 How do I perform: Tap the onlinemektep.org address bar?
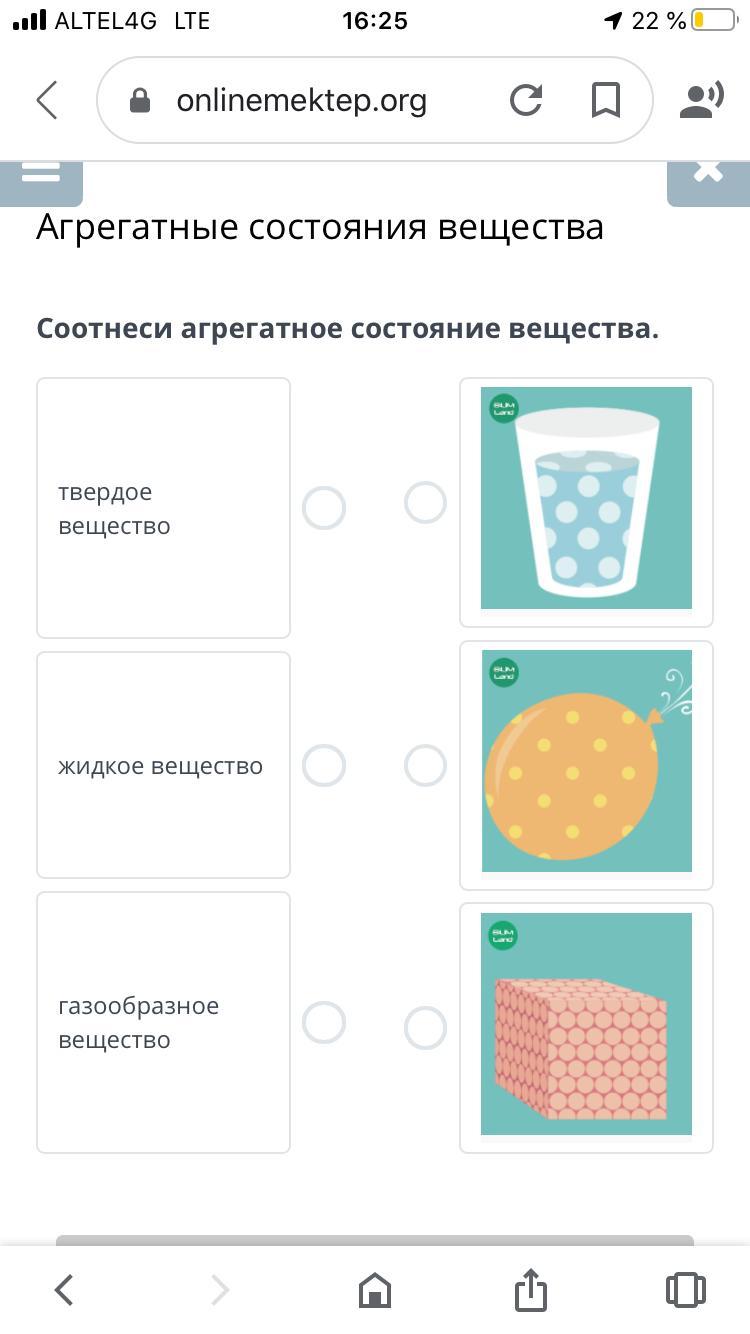coord(301,100)
